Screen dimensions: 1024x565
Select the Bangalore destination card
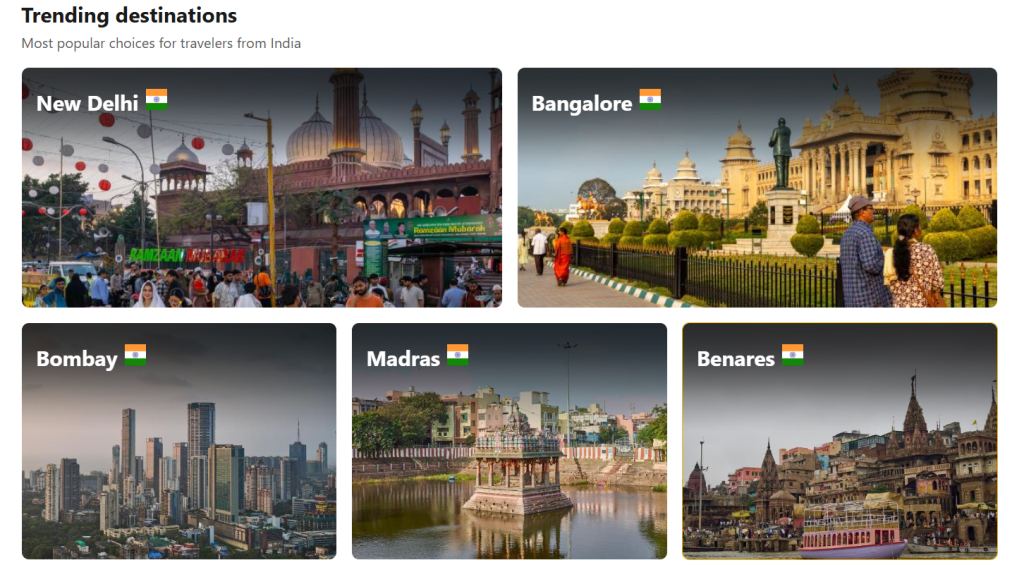pyautogui.click(x=756, y=187)
